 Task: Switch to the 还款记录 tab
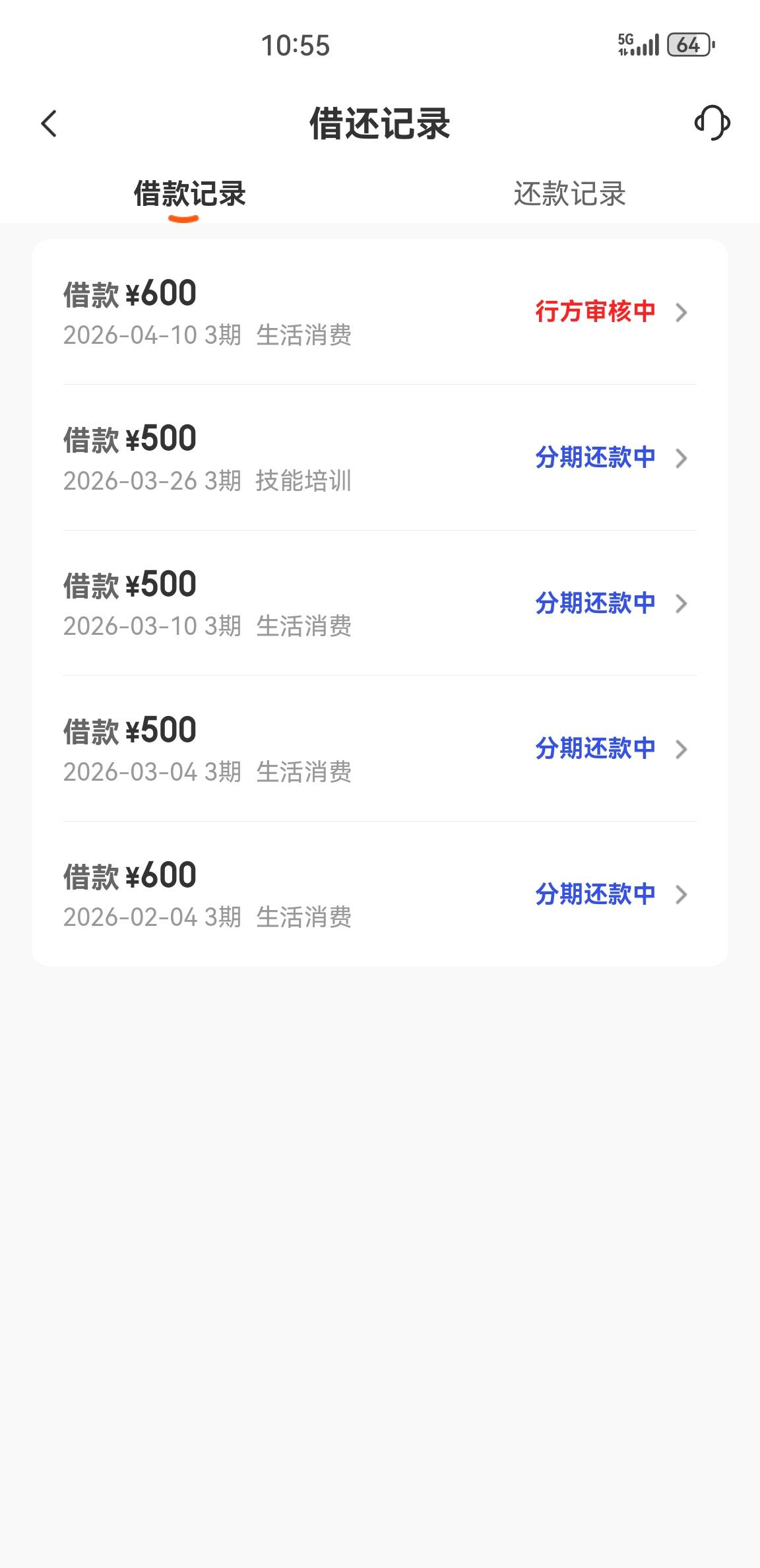(x=569, y=194)
